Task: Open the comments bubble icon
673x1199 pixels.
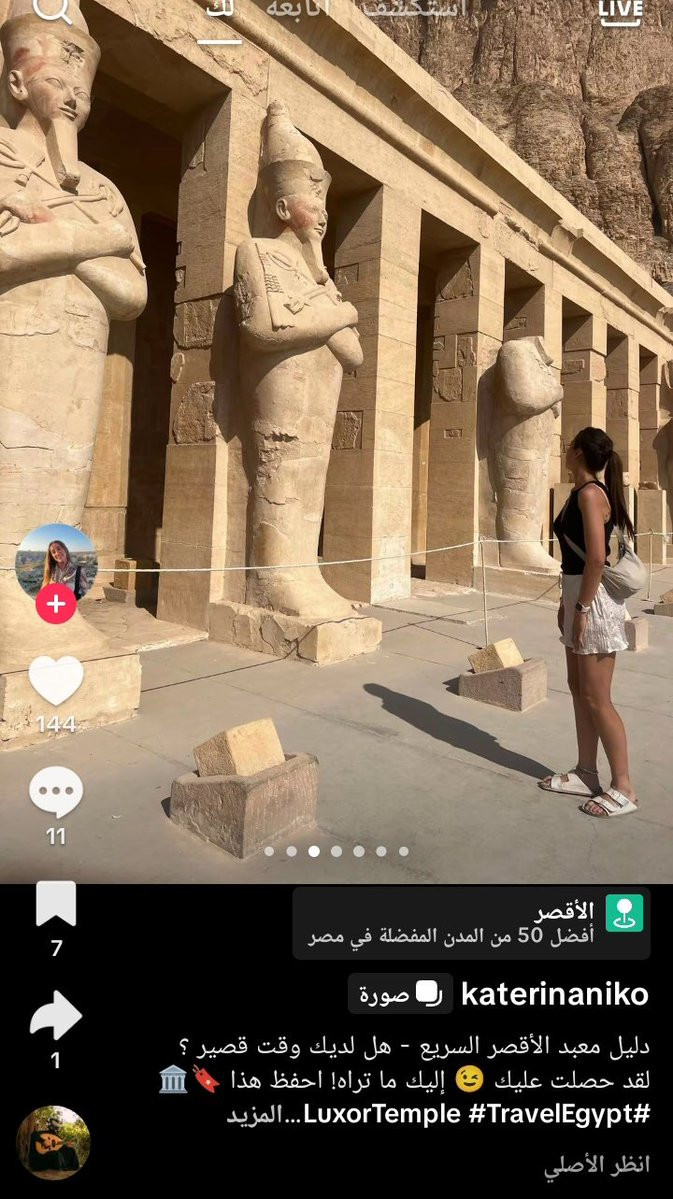Action: pos(56,792)
